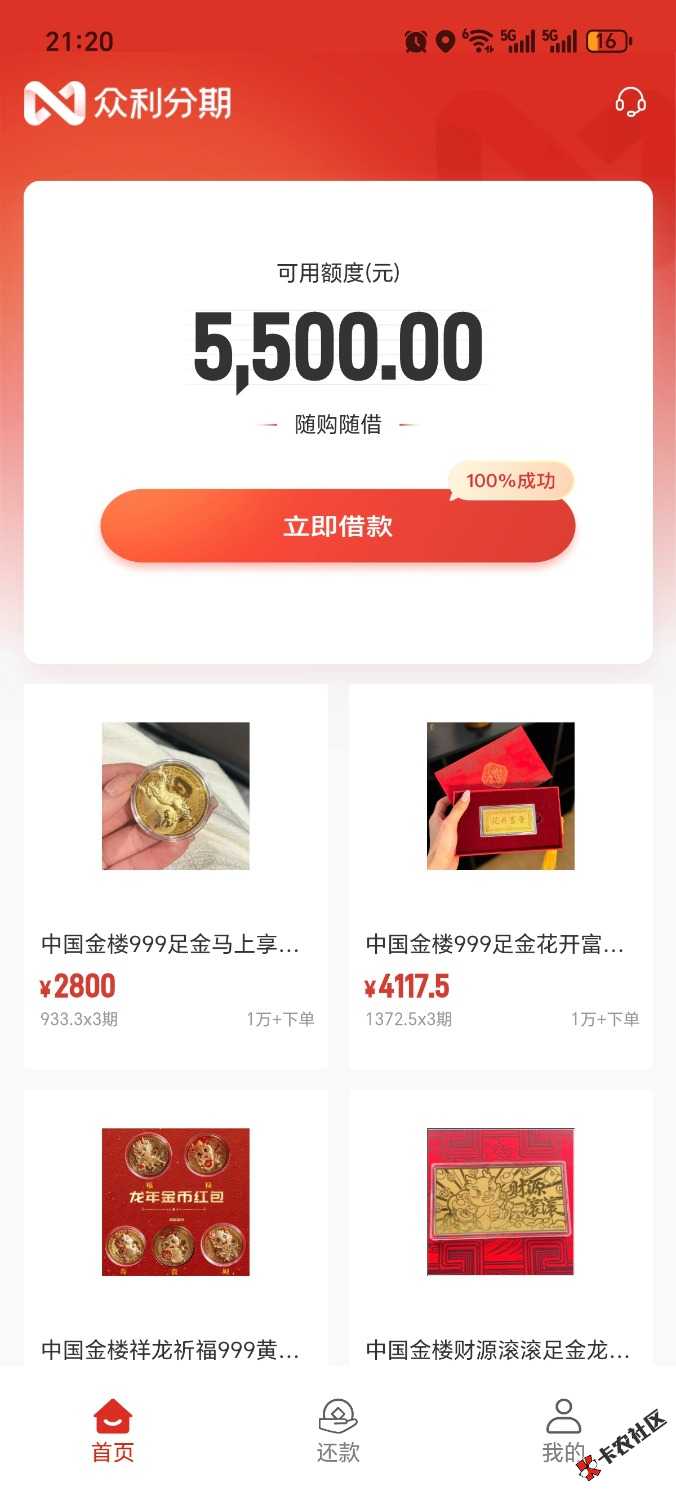Viewport: 676px width, 1500px height.
Task: Open the 中国金楼祥龙祈福999黄 product card
Action: pyautogui.click(x=176, y=1230)
